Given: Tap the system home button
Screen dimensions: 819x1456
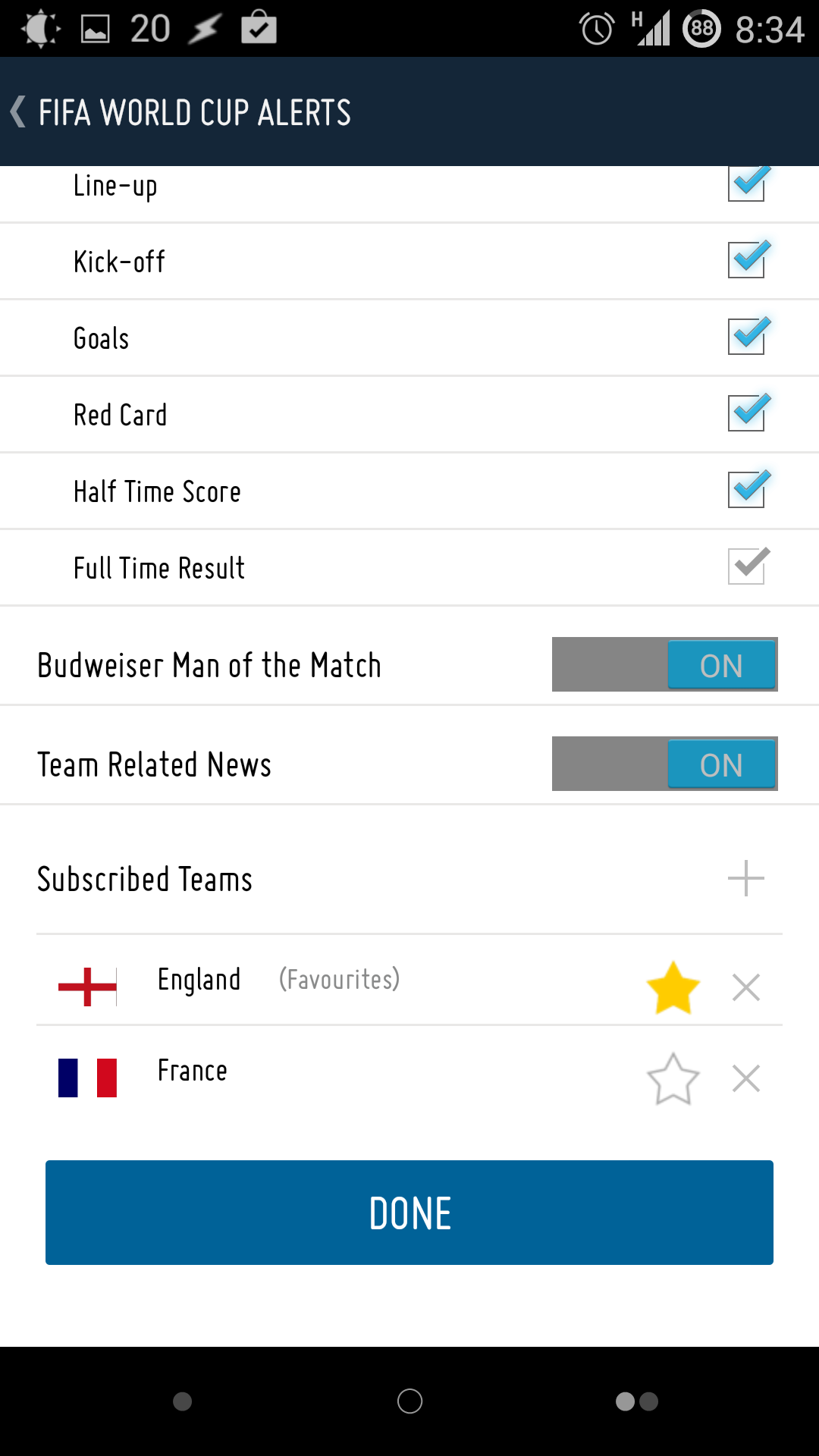Looking at the screenshot, I should (x=409, y=1401).
